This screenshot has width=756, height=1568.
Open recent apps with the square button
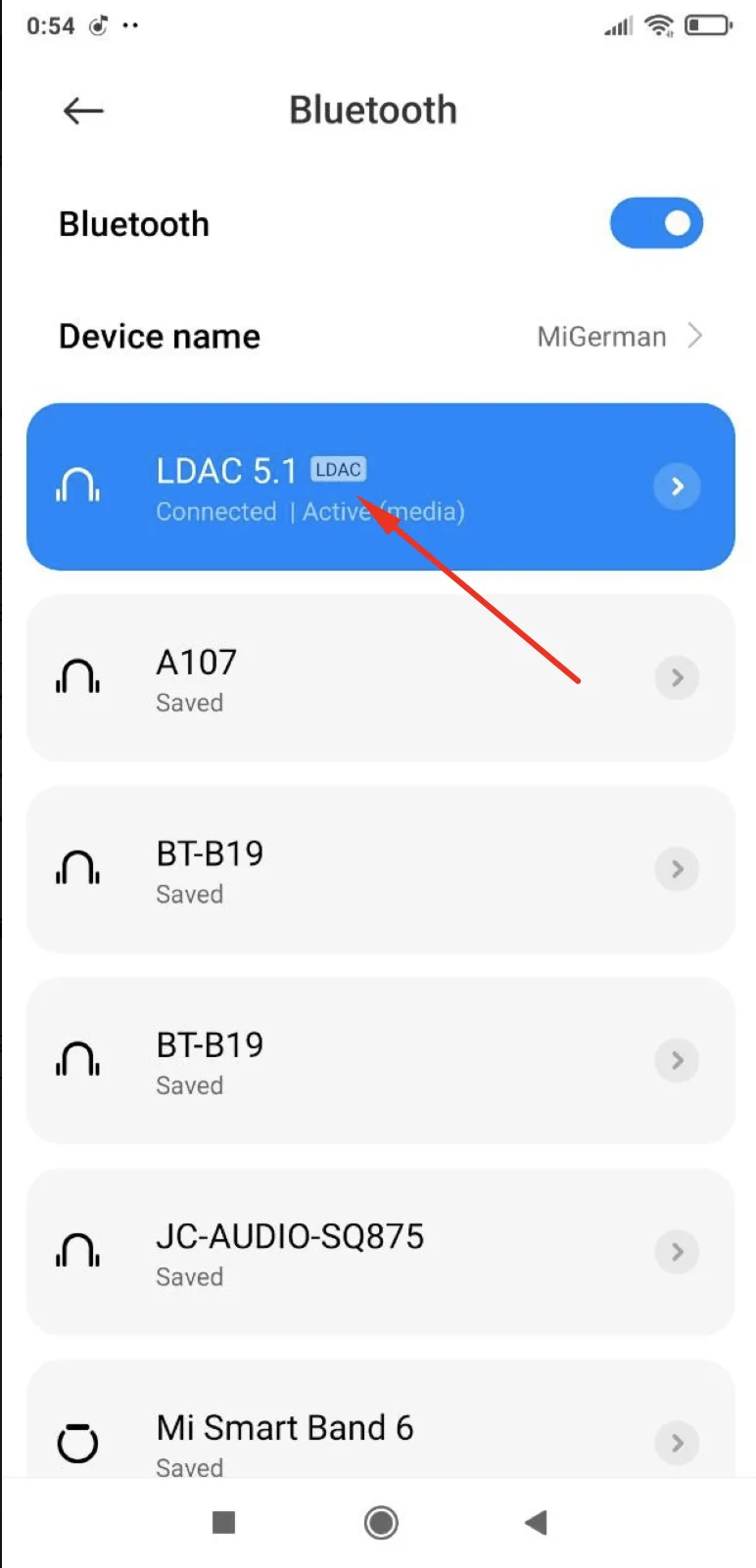[x=224, y=1522]
